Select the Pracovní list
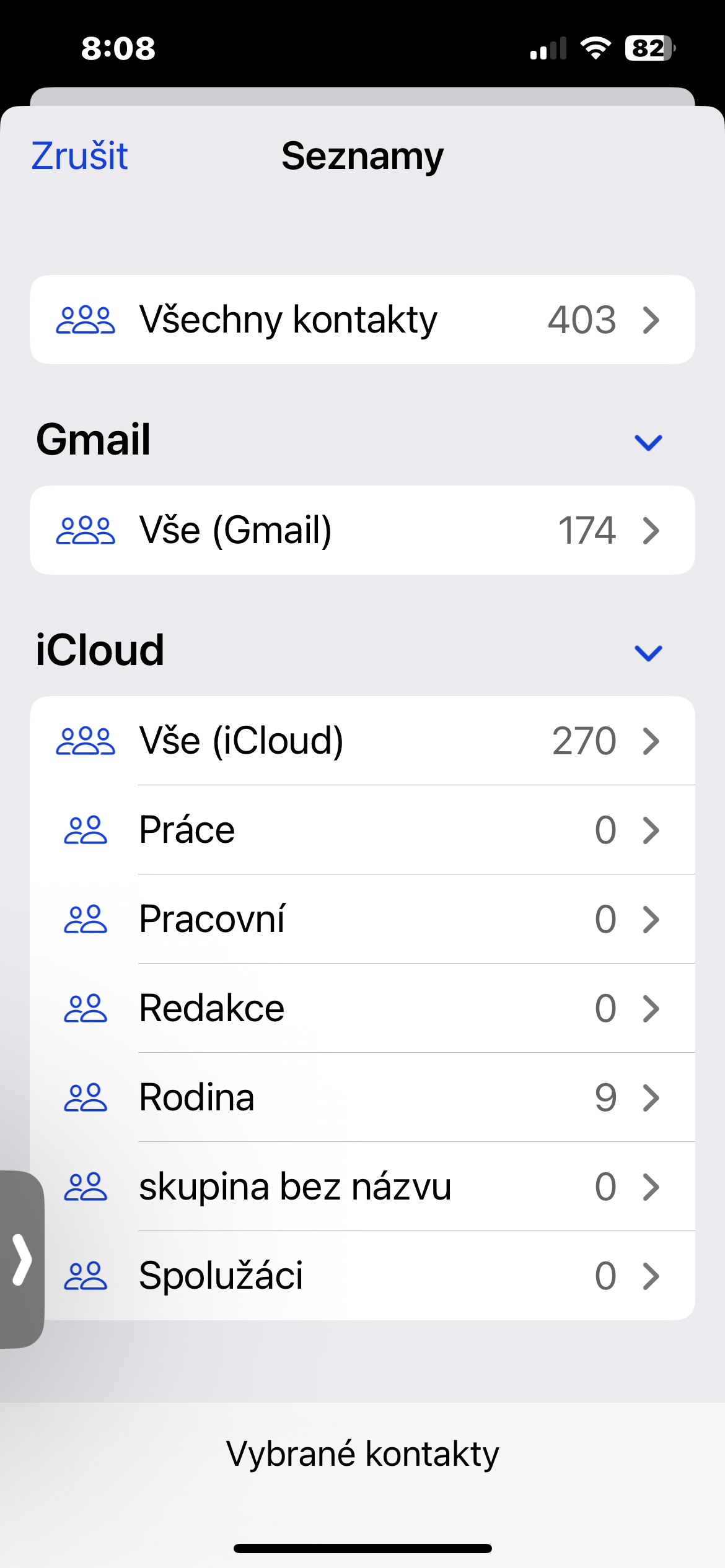Screen dimensions: 725x1568 pos(362,919)
